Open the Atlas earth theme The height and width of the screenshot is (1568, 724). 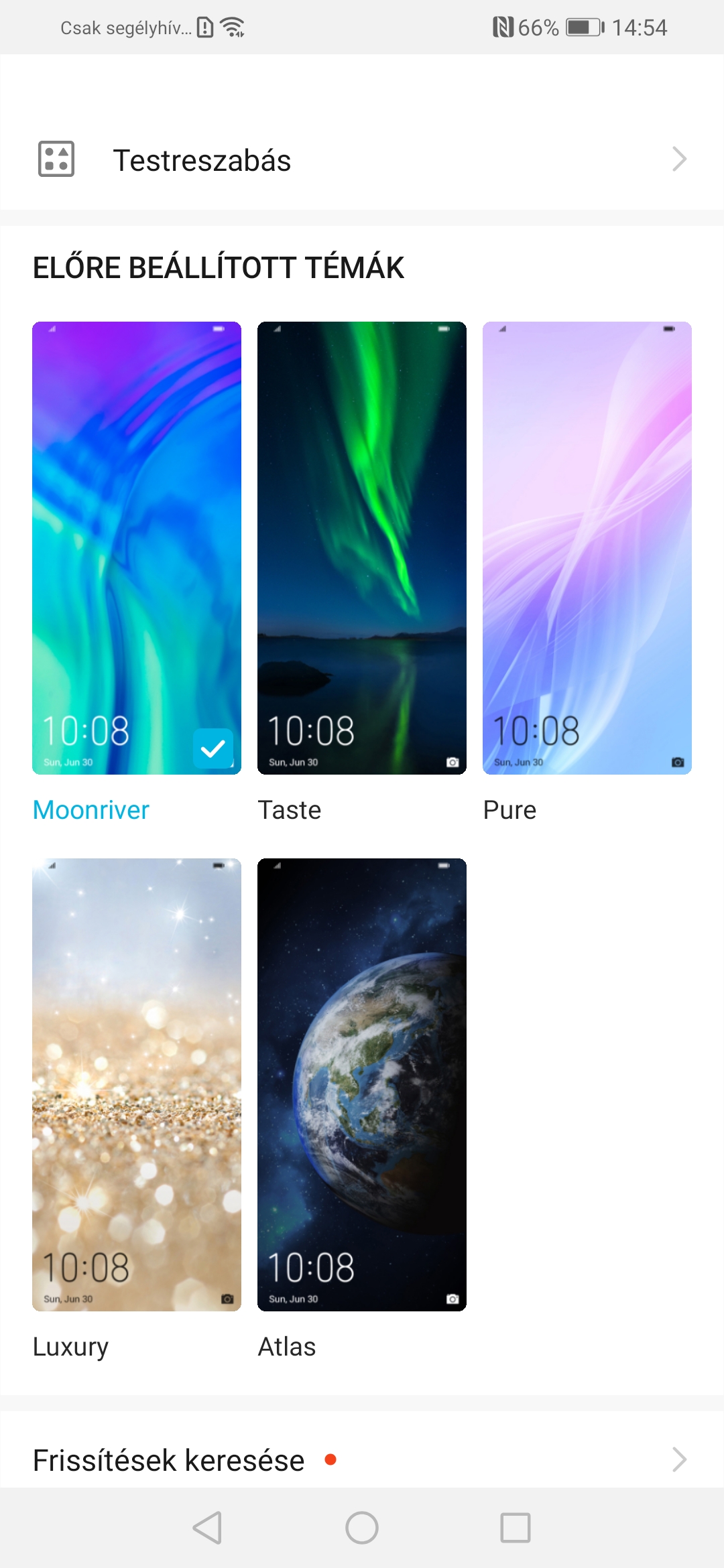click(362, 1084)
